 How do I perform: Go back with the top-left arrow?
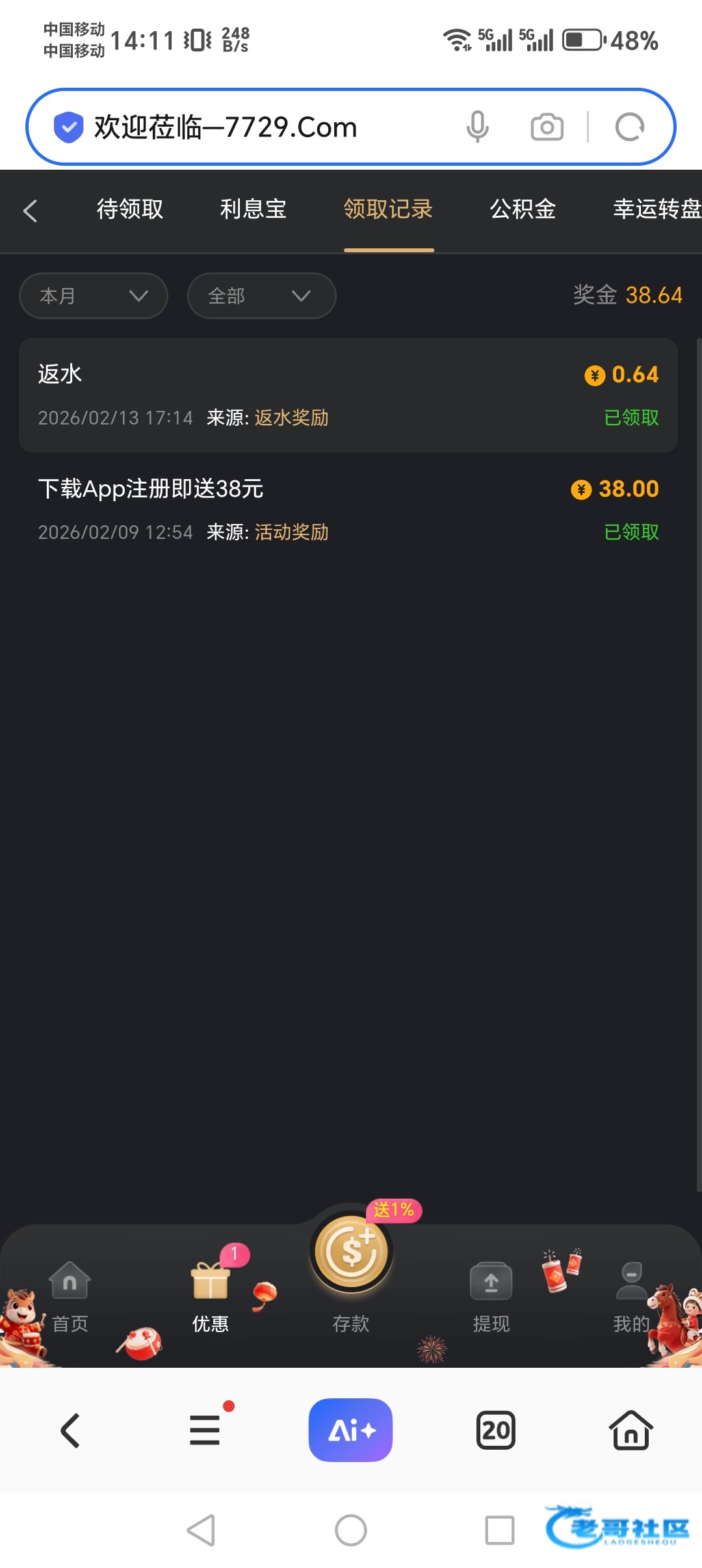tap(30, 211)
